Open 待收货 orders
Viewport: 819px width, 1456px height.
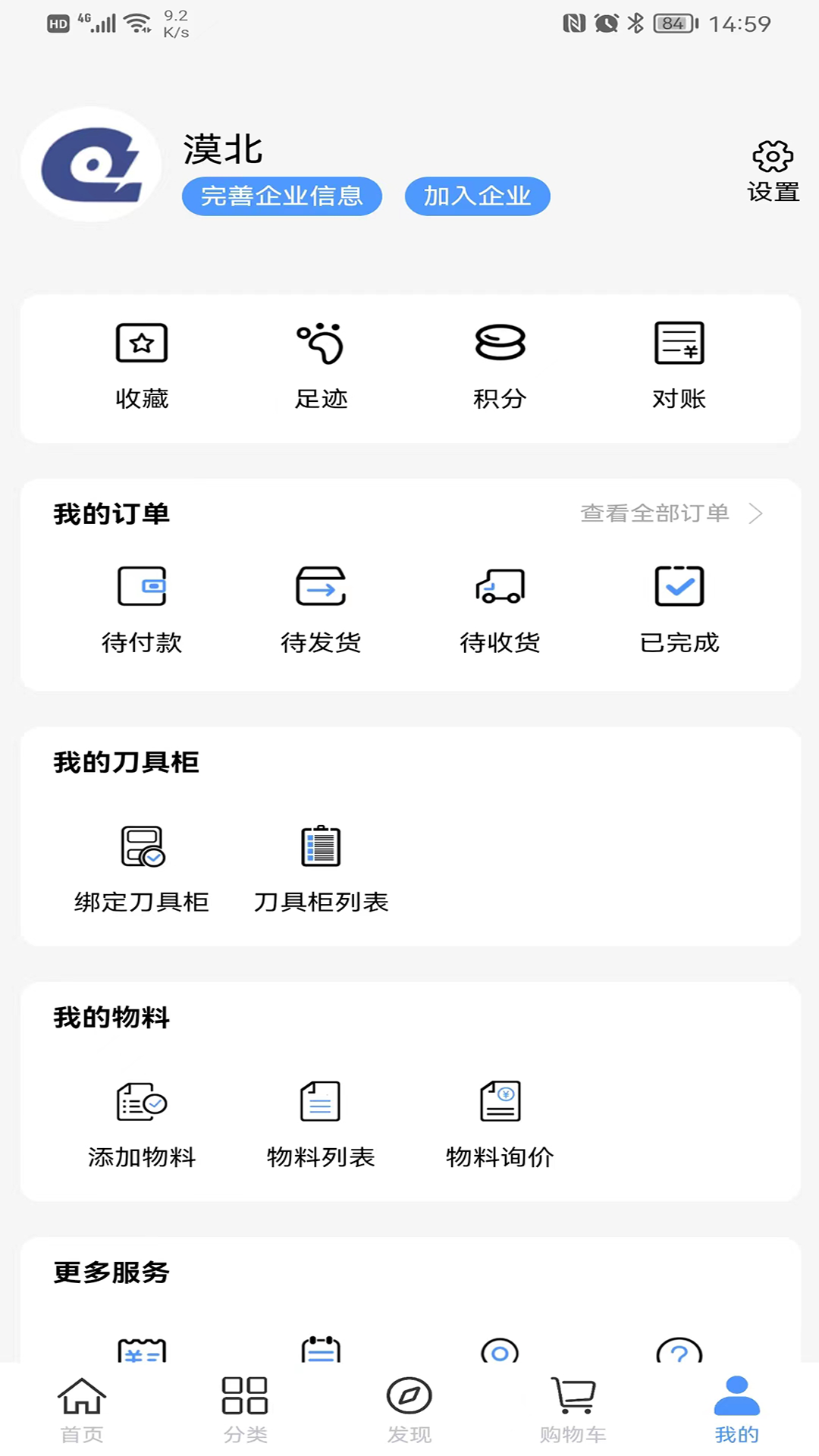click(x=500, y=609)
